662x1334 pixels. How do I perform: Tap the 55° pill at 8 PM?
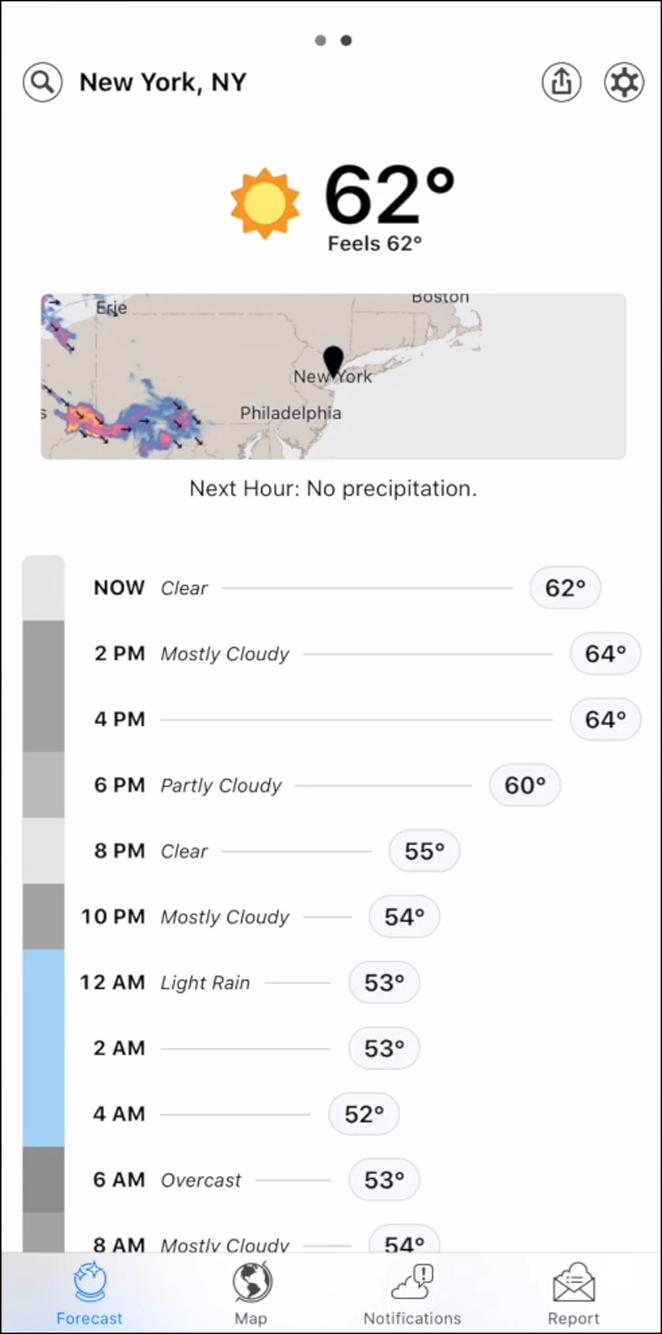424,851
